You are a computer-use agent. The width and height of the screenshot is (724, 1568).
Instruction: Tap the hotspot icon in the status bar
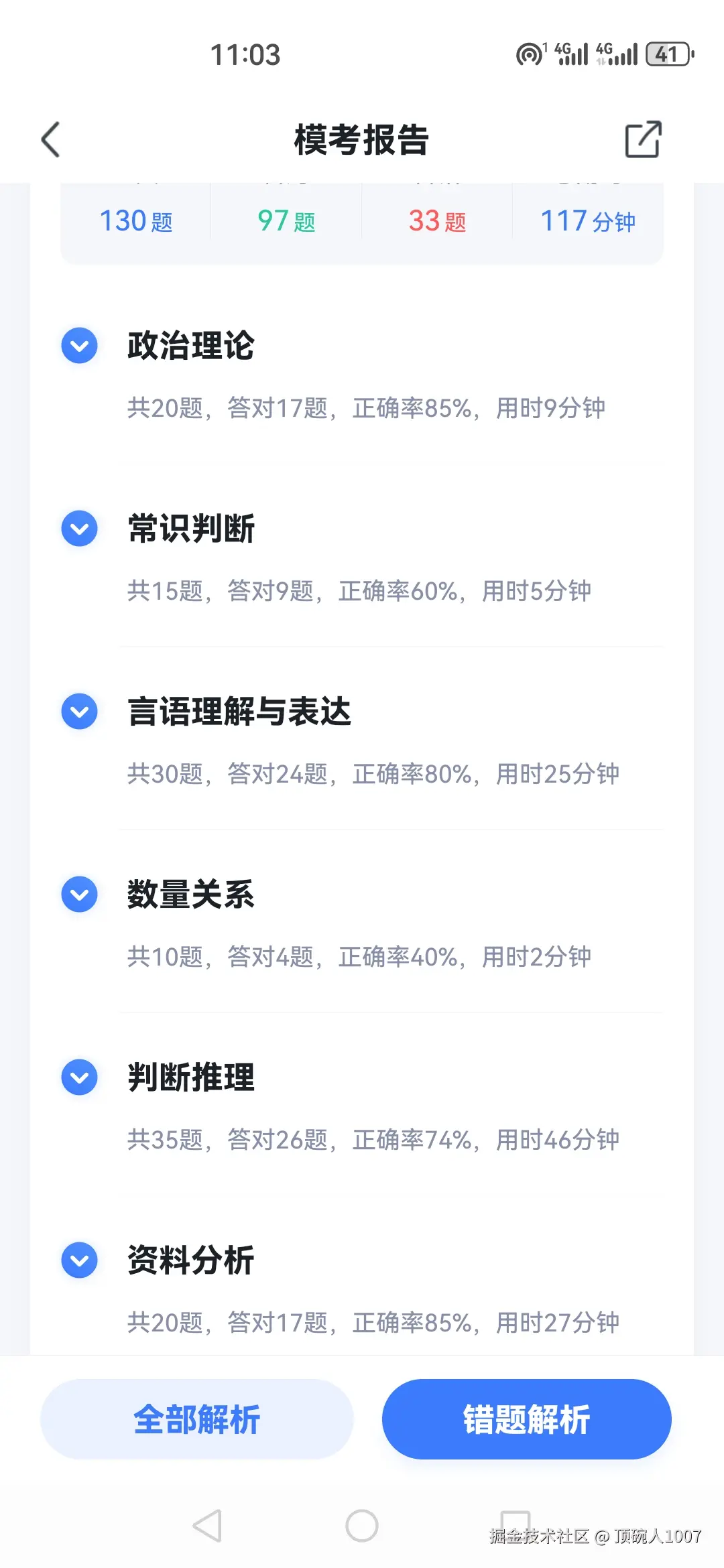point(530,54)
